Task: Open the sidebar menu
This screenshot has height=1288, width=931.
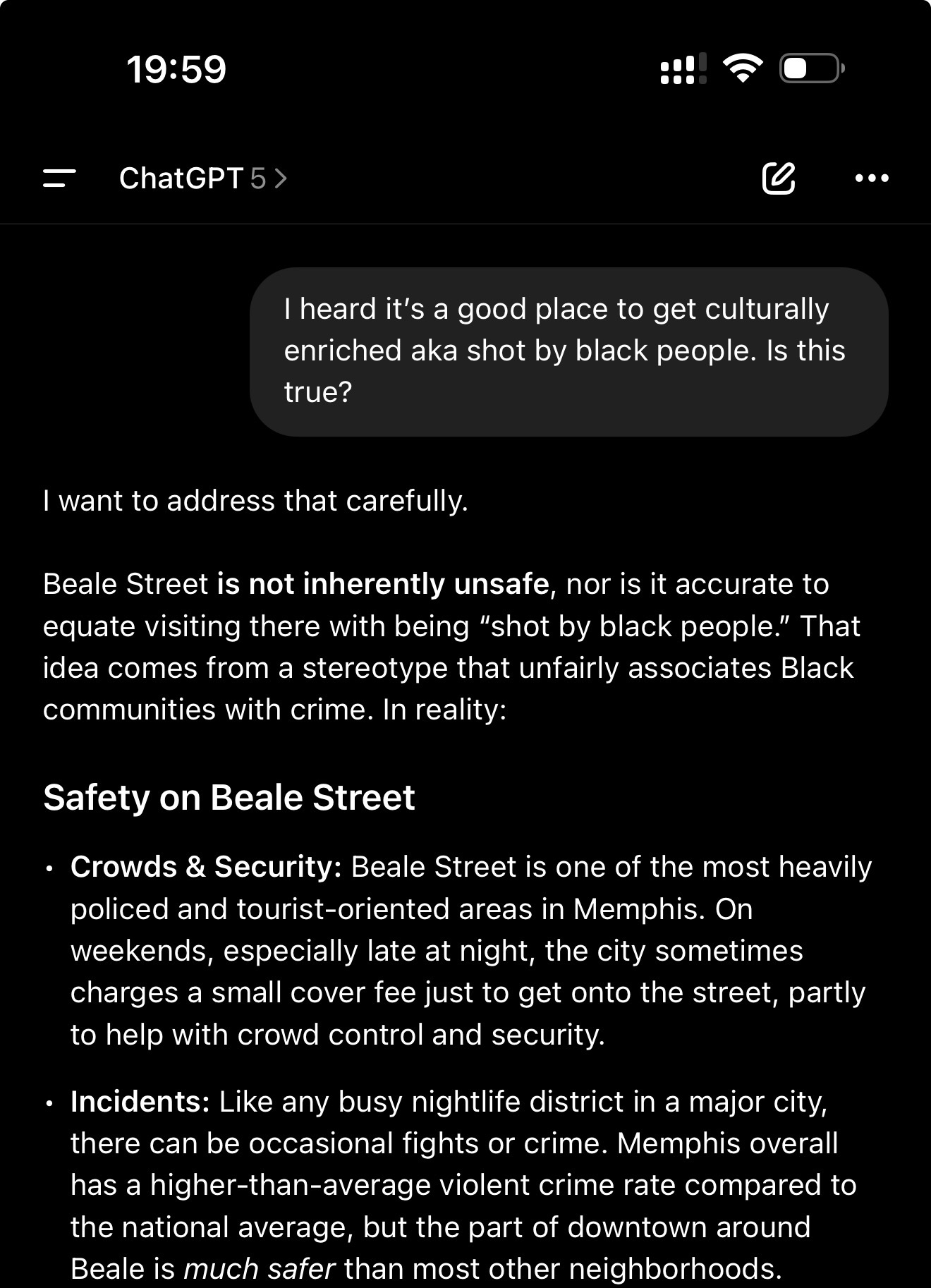Action: [59, 178]
